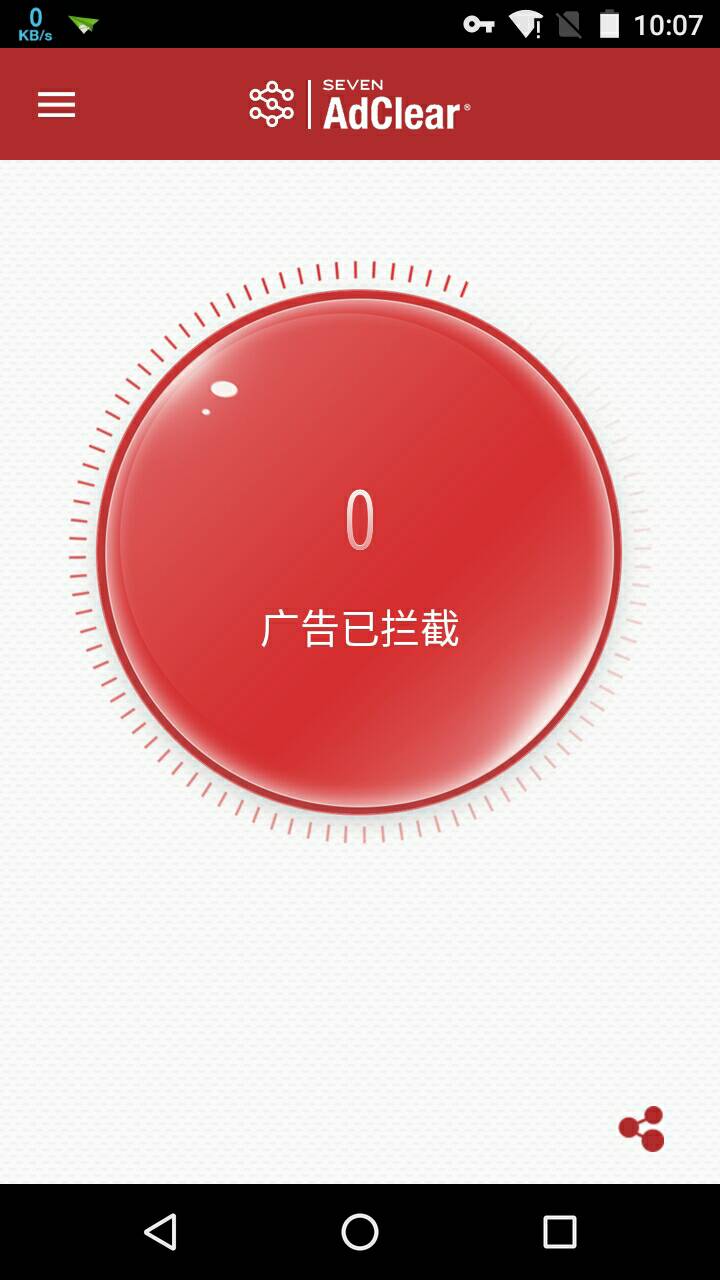Share via the red share icon
This screenshot has height=1280, width=720.
coord(641,1129)
